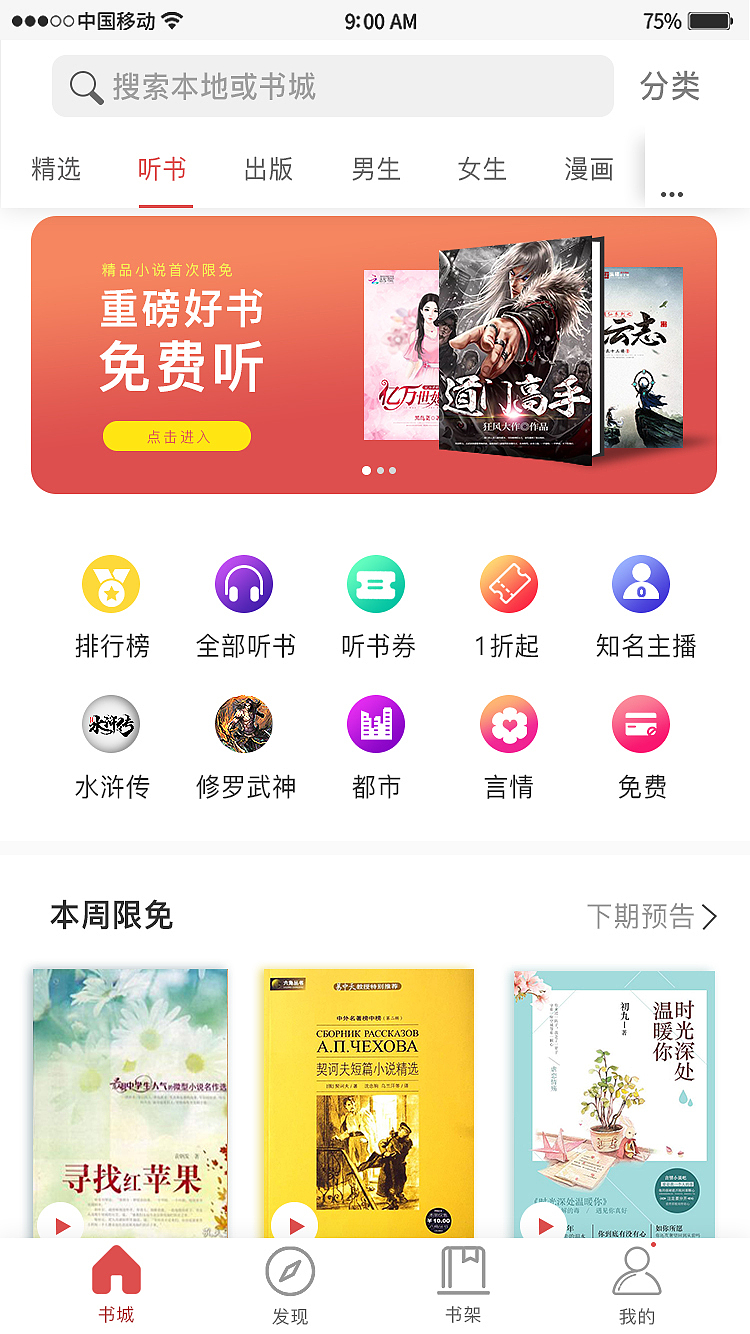This screenshot has width=750, height=1334.
Task: Open the 排行榜 rankings icon
Action: point(111,583)
